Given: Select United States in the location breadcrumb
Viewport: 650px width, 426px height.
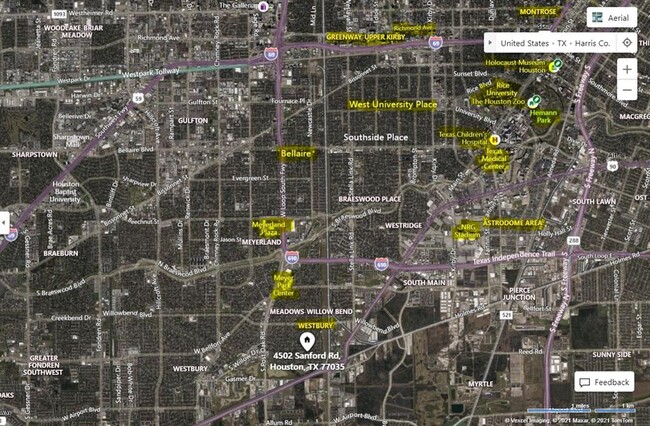Looking at the screenshot, I should [524, 43].
